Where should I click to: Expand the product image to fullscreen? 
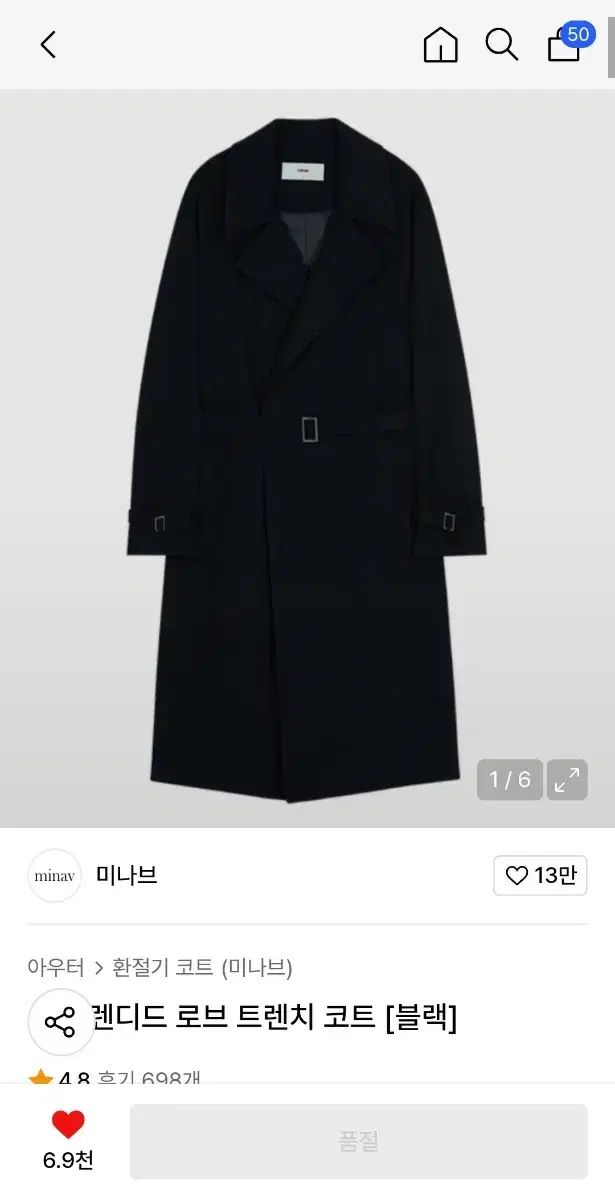click(x=567, y=780)
